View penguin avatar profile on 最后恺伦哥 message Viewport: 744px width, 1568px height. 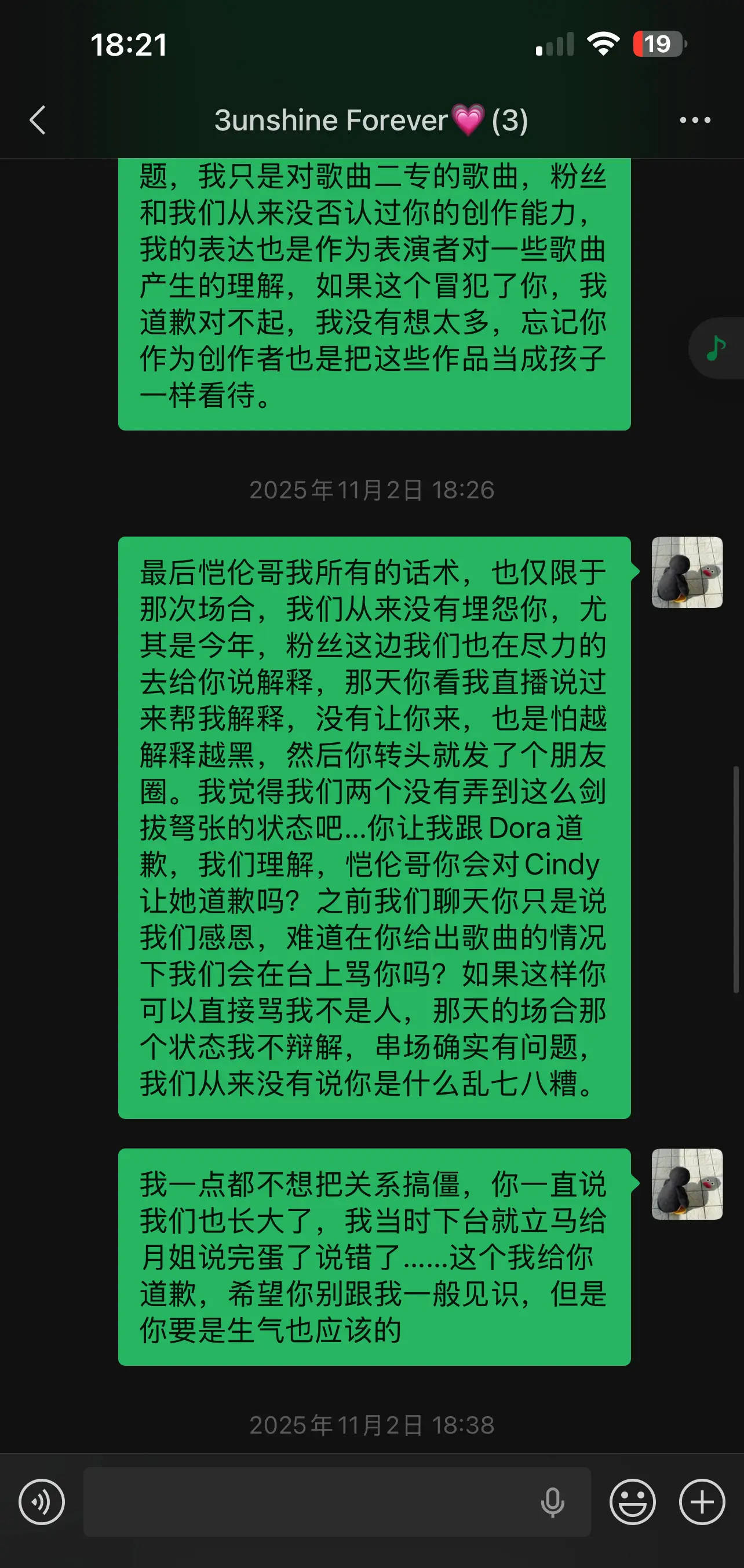pos(687,572)
